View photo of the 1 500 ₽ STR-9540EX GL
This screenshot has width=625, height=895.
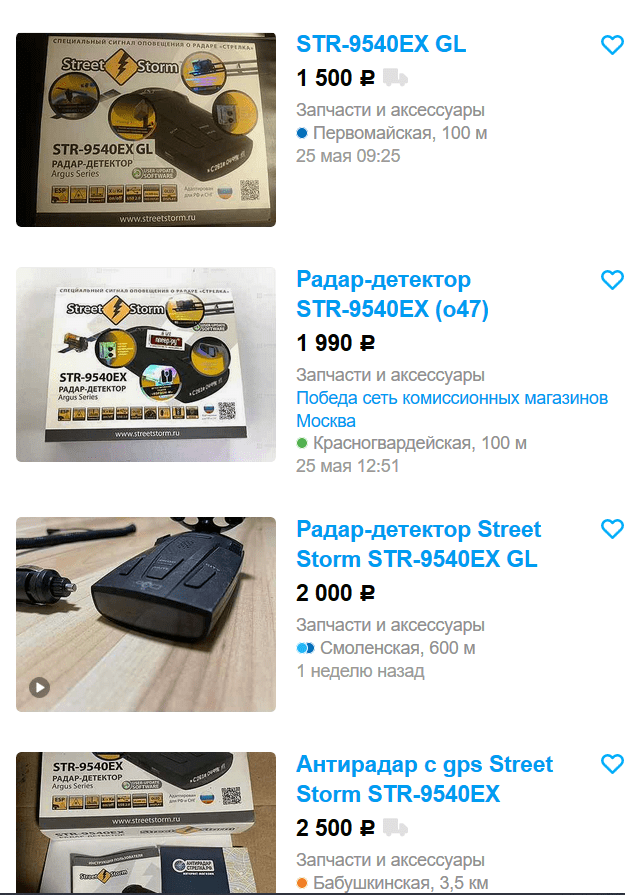(146, 130)
